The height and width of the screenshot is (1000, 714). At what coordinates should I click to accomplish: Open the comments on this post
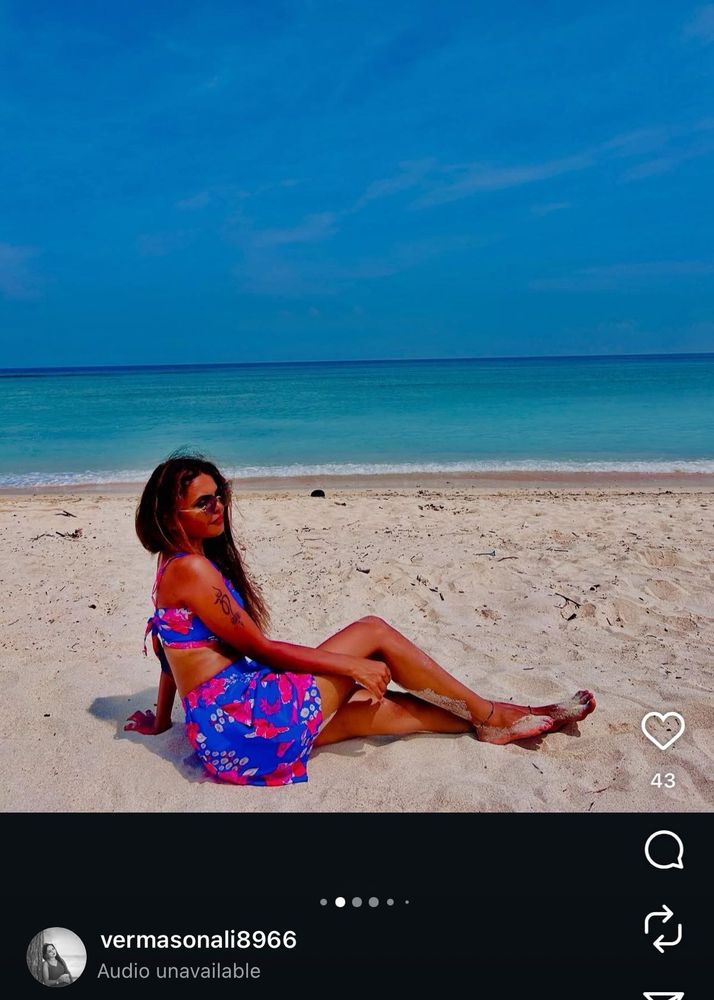664,850
